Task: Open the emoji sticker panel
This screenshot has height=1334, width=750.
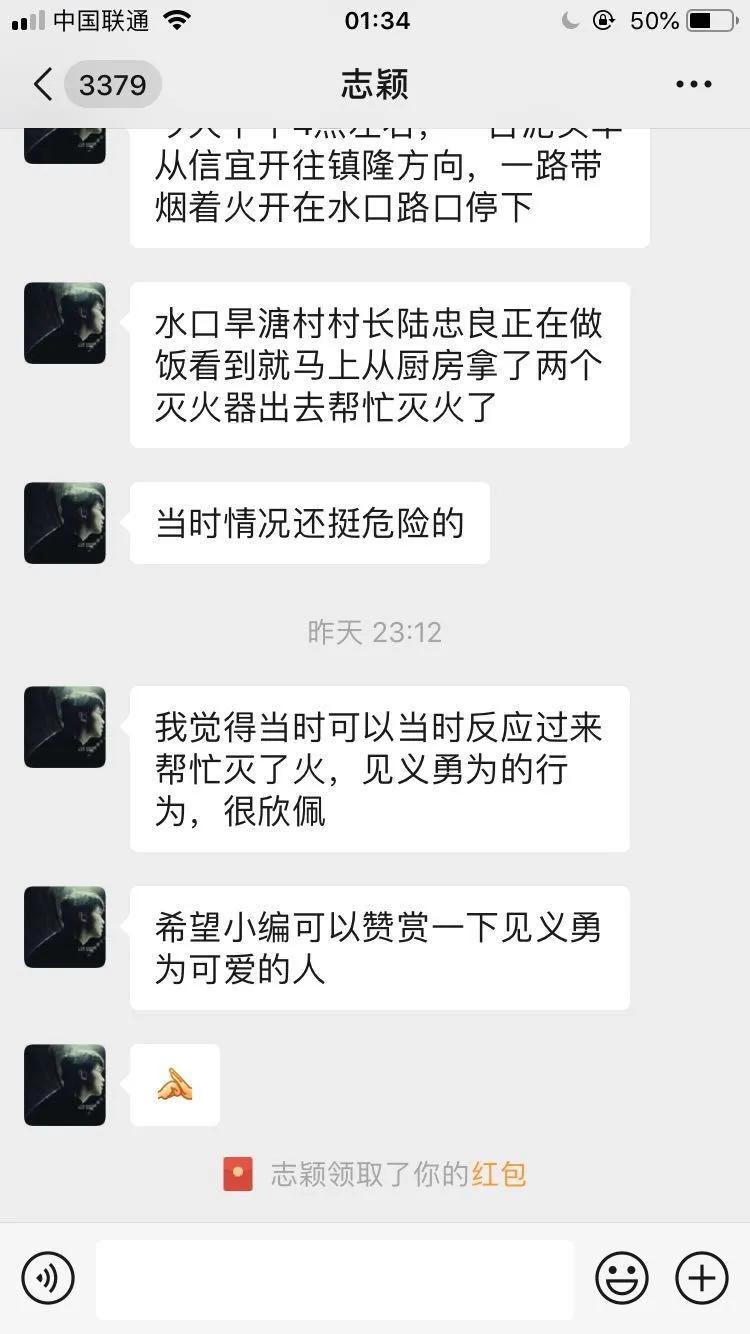Action: point(621,1278)
